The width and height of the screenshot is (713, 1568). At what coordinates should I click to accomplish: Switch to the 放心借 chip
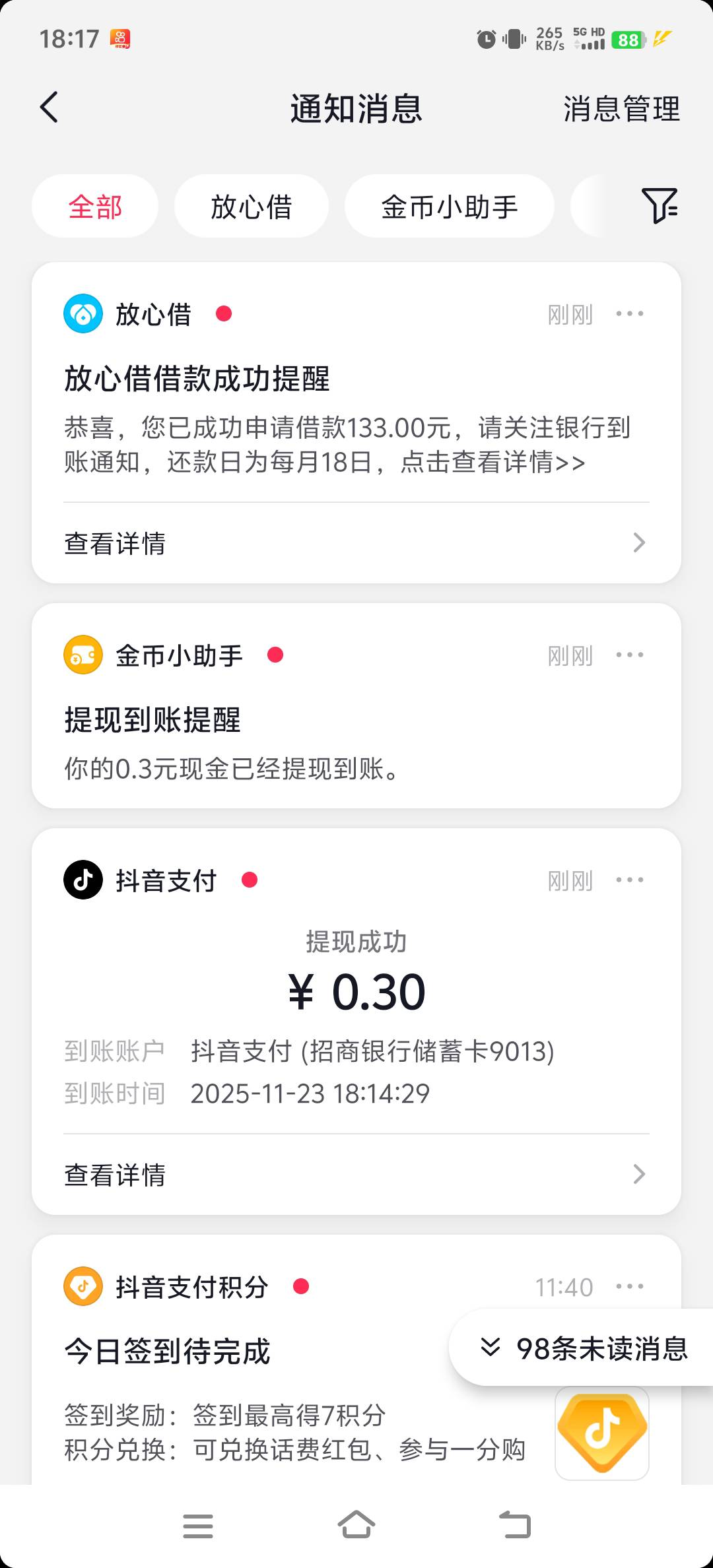click(x=251, y=207)
